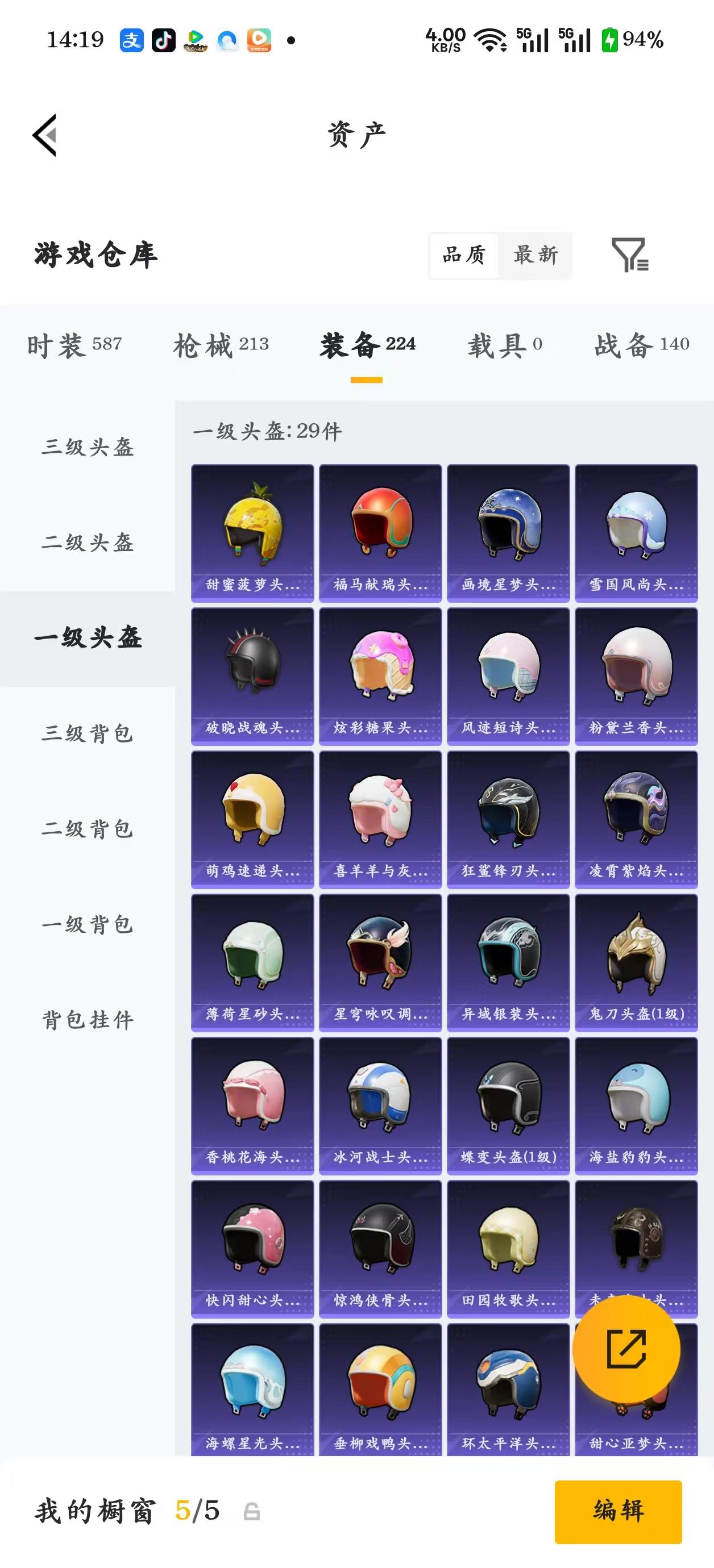This screenshot has width=714, height=1568.
Task: Open the filter icon beside sort options
Action: (632, 256)
